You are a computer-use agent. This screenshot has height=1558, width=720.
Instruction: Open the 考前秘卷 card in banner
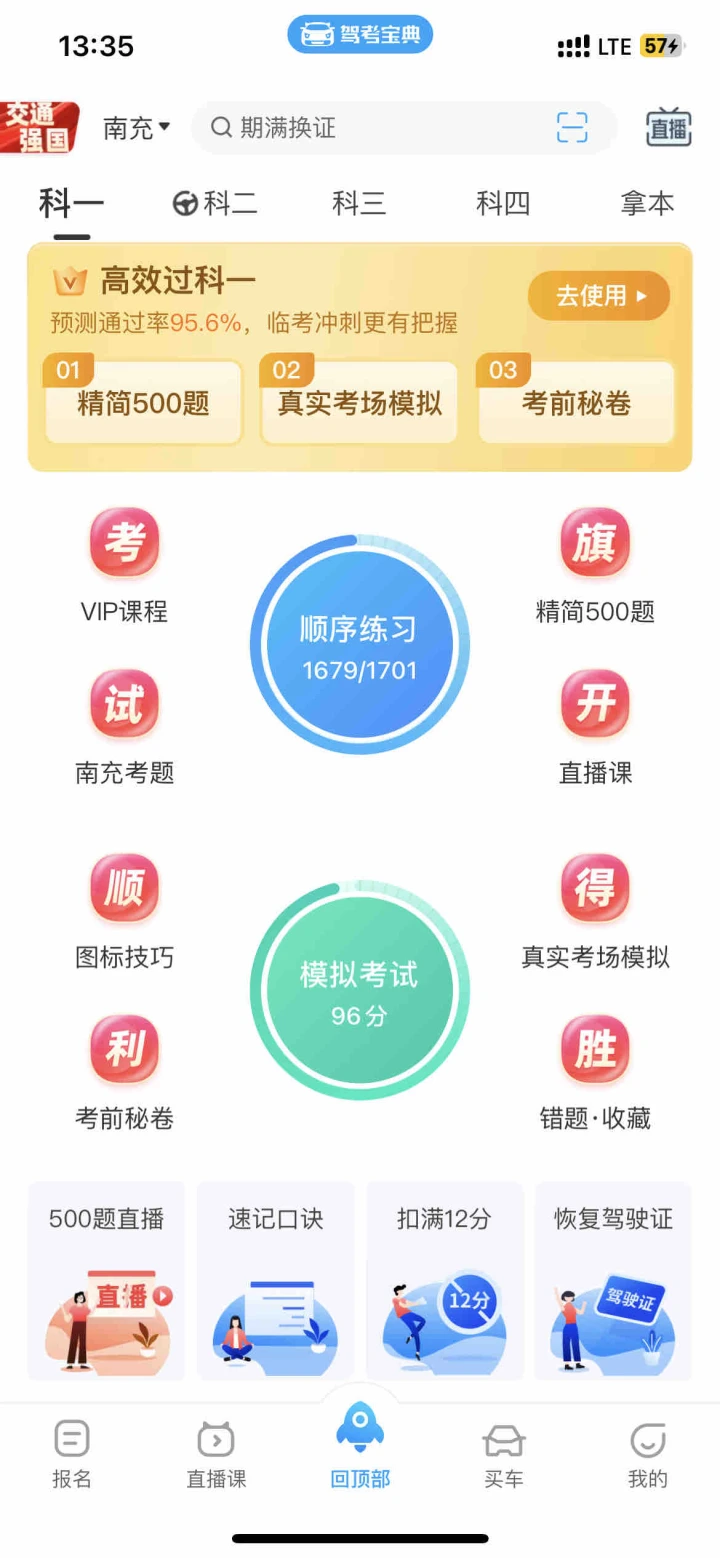click(576, 401)
